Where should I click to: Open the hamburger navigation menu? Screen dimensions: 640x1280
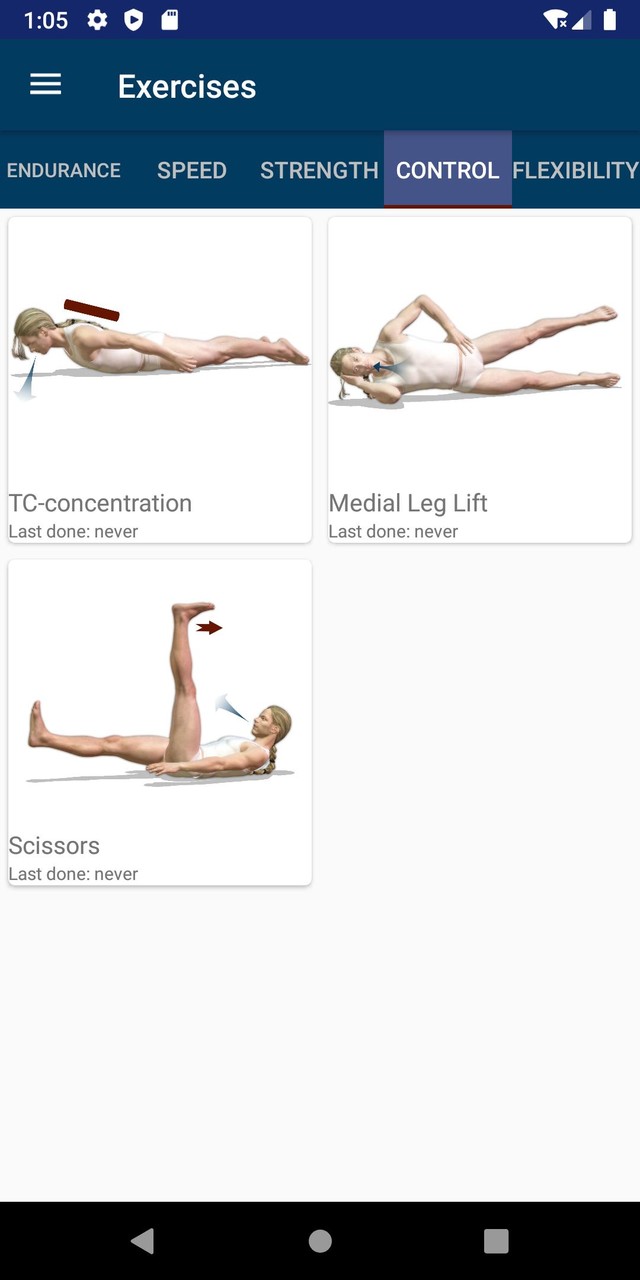click(x=46, y=85)
